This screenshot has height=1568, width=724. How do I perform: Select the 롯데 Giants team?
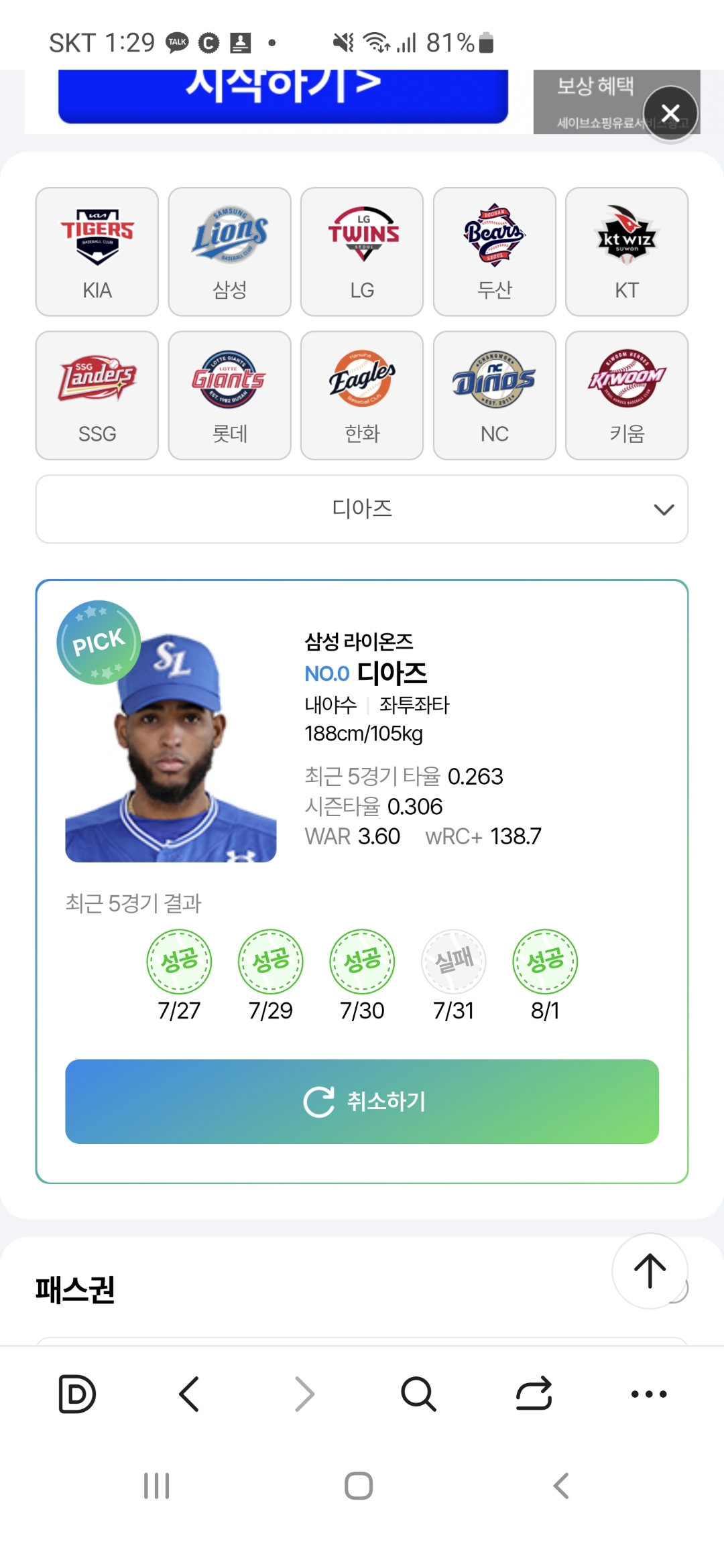[x=229, y=395]
